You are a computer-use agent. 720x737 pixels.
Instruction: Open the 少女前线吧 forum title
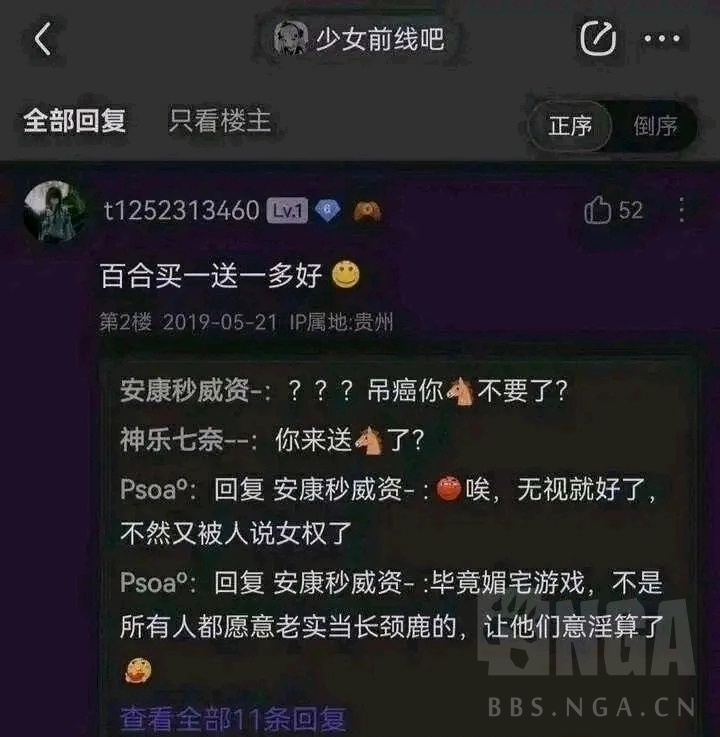(x=361, y=39)
